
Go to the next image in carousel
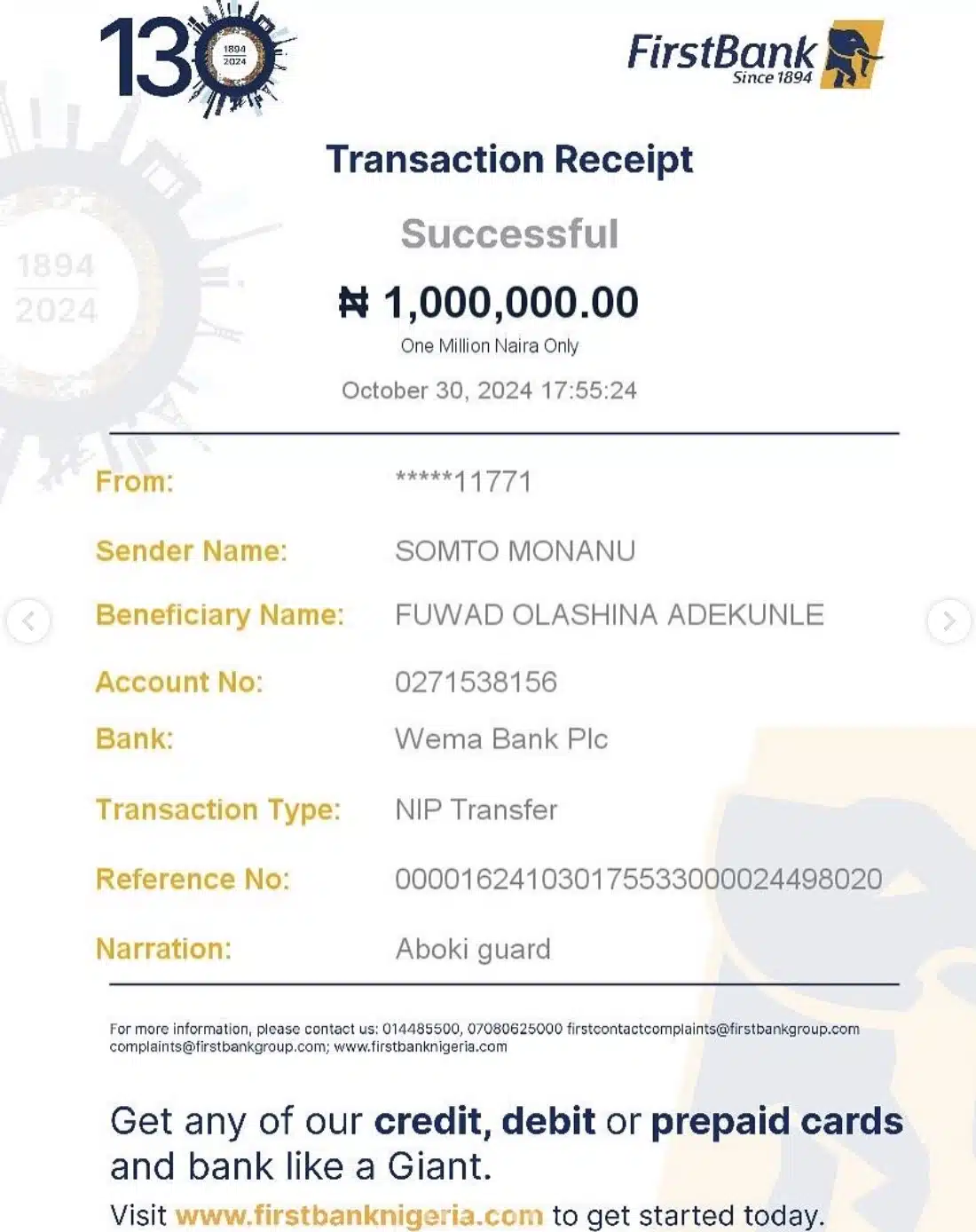pyautogui.click(x=948, y=620)
